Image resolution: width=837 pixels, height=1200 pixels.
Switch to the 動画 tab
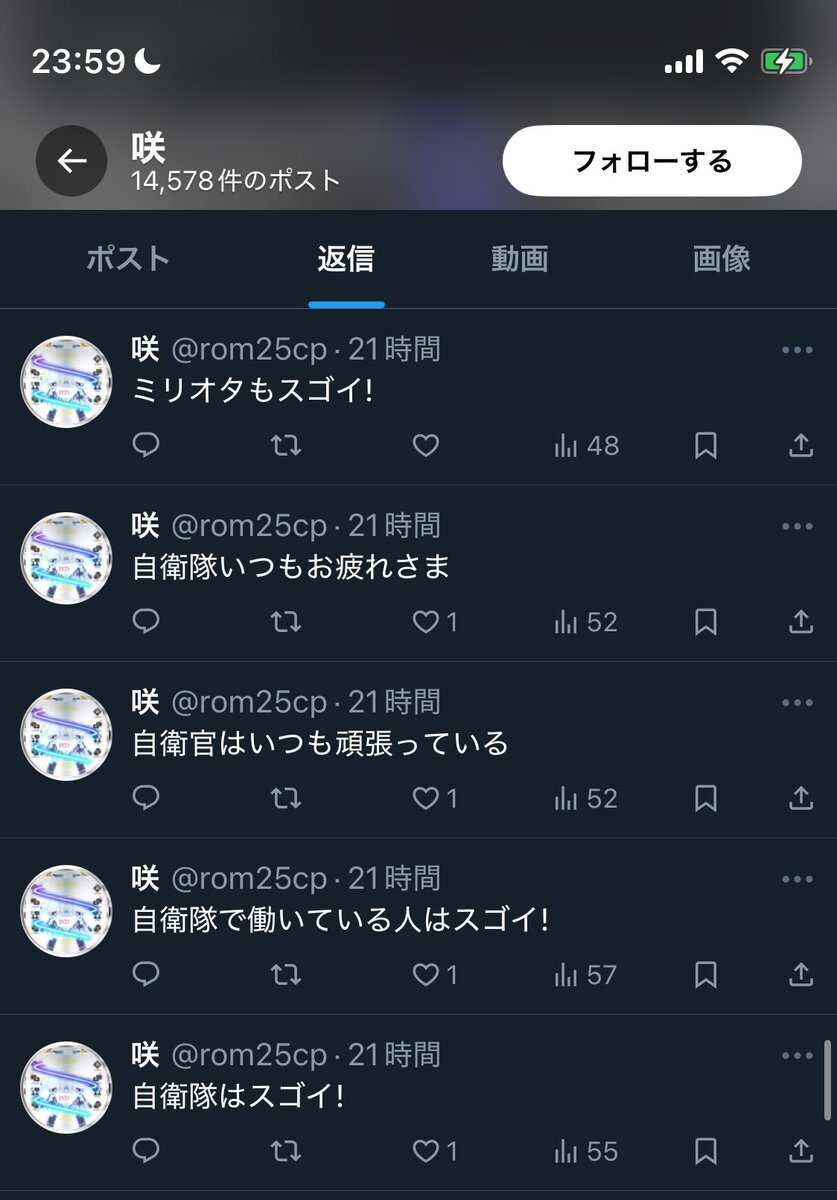tap(519, 259)
